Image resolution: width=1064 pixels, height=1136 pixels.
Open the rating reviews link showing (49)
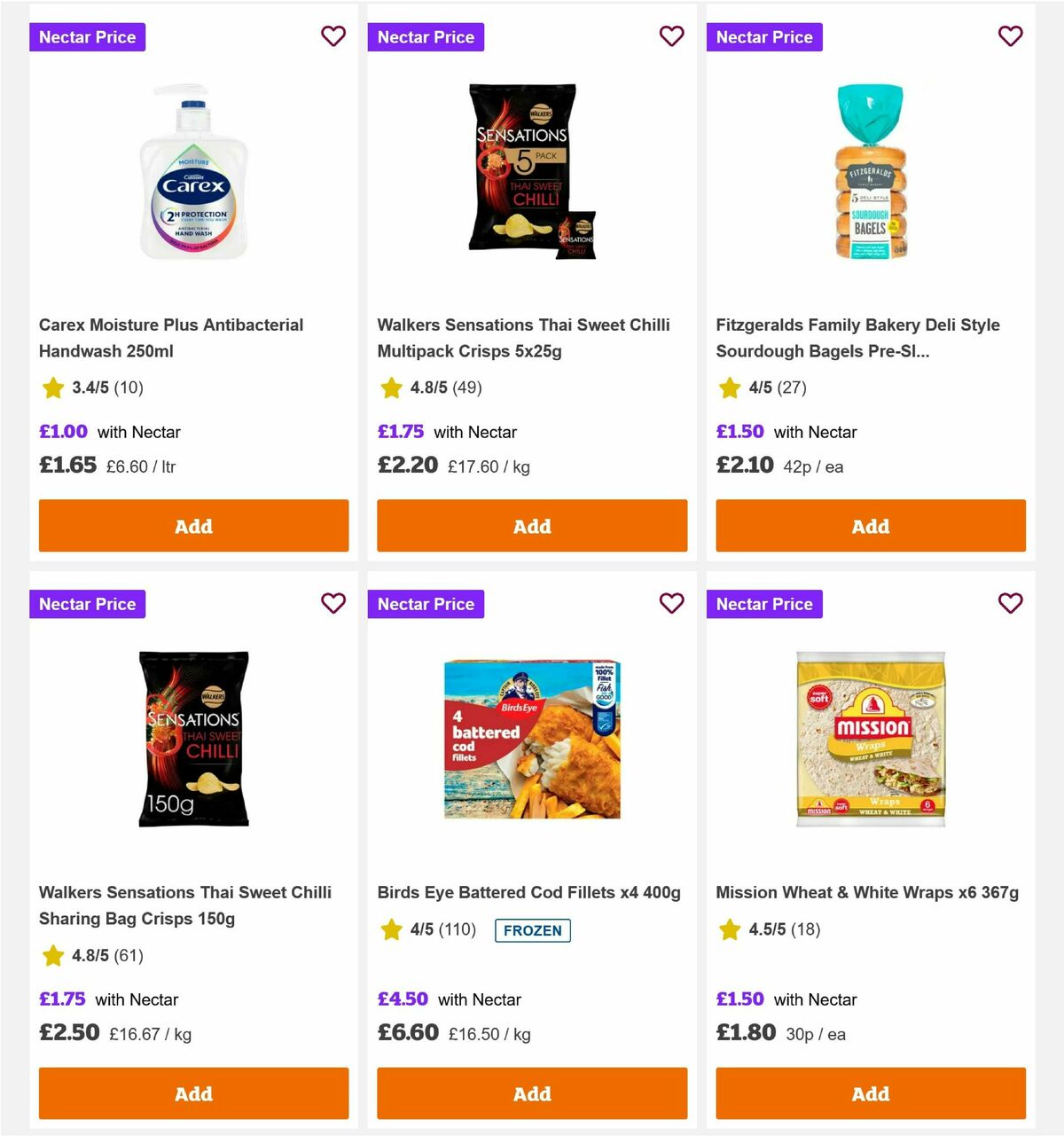[468, 388]
